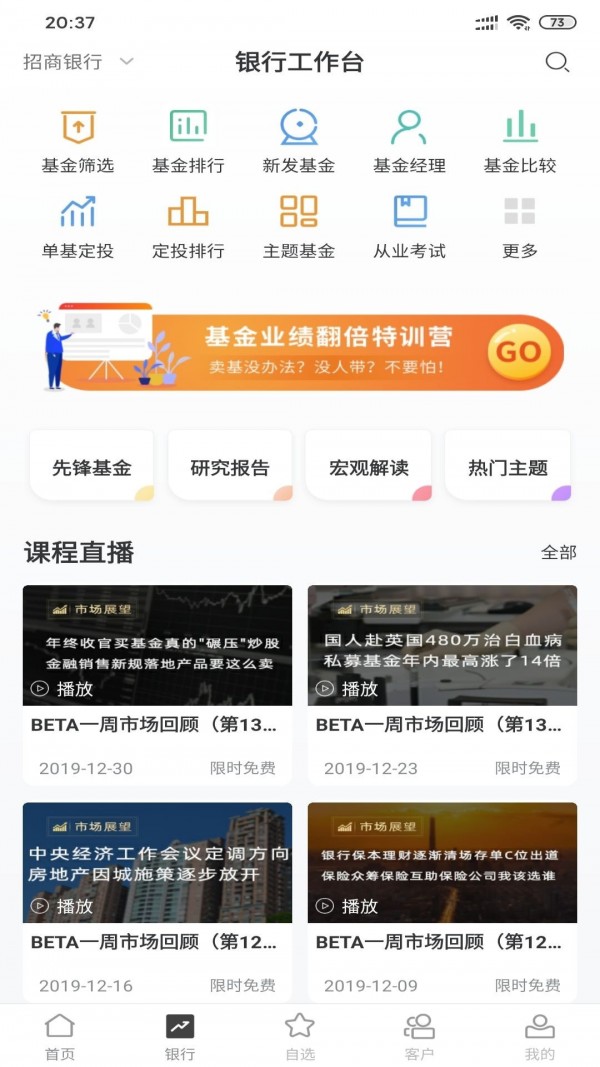600x1067 pixels.
Task: Open 基金筛选 fund screening
Action: 78,141
